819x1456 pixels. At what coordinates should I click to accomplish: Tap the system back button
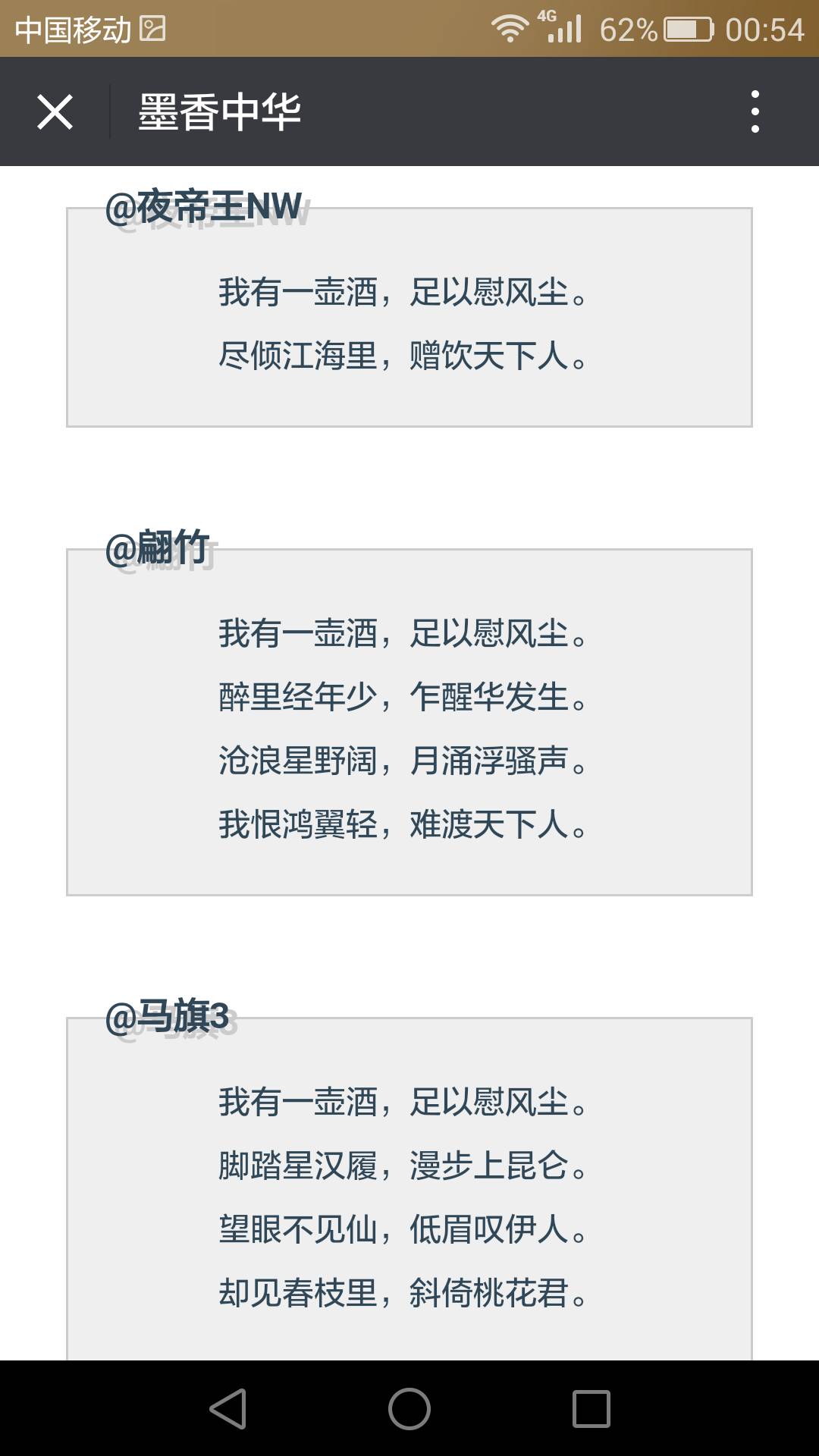(227, 1409)
